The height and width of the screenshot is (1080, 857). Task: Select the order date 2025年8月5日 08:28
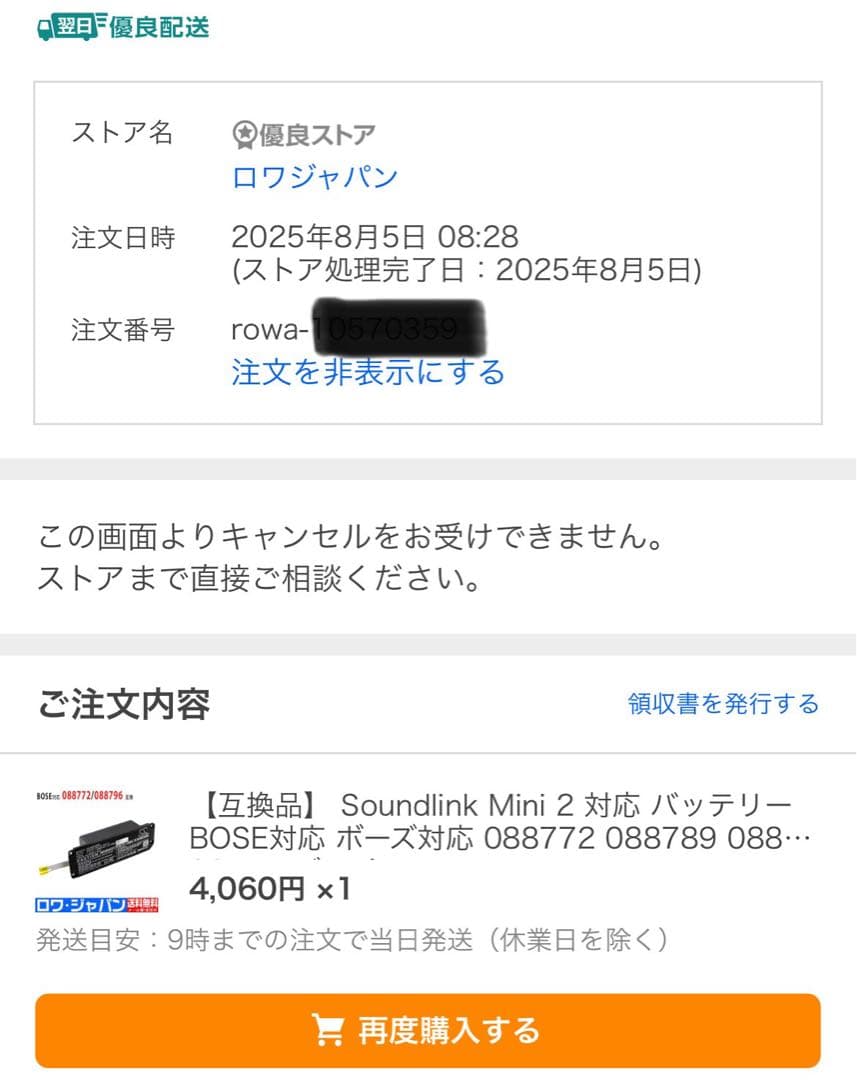374,238
